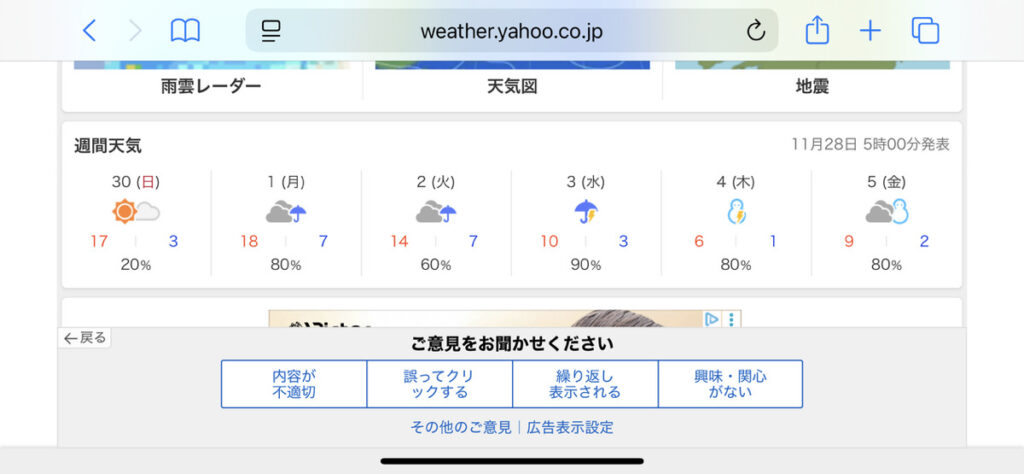Show all open tabs
The width and height of the screenshot is (1024, 474).
(x=925, y=31)
